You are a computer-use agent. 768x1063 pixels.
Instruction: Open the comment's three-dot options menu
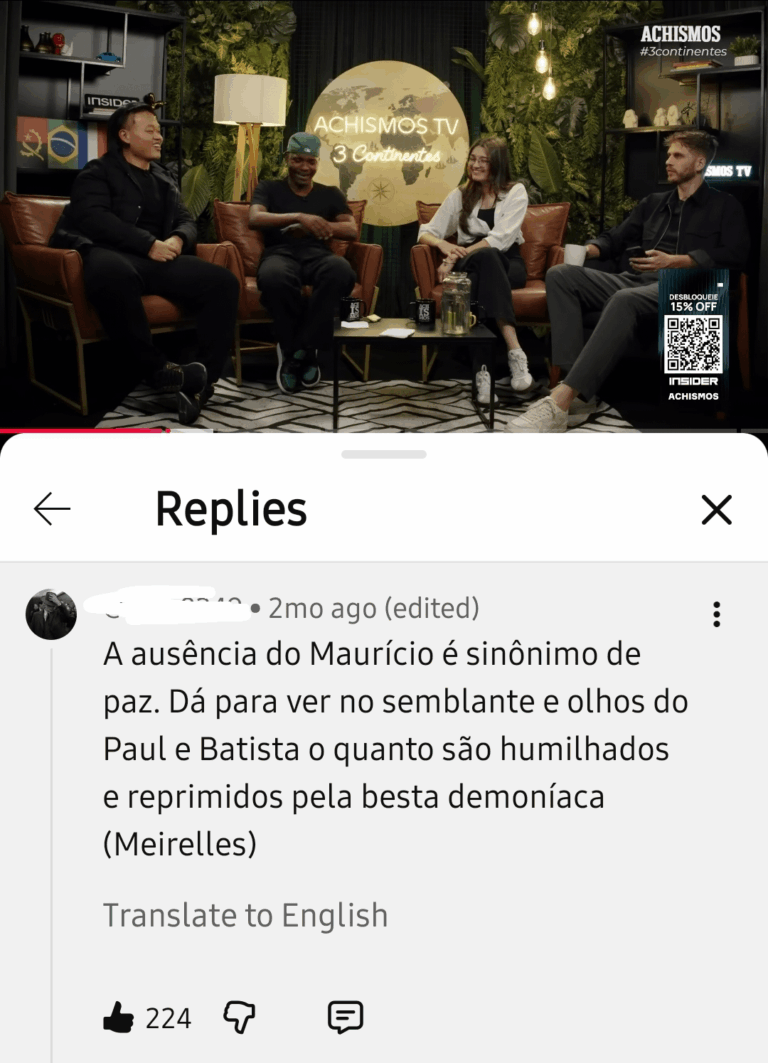(716, 614)
